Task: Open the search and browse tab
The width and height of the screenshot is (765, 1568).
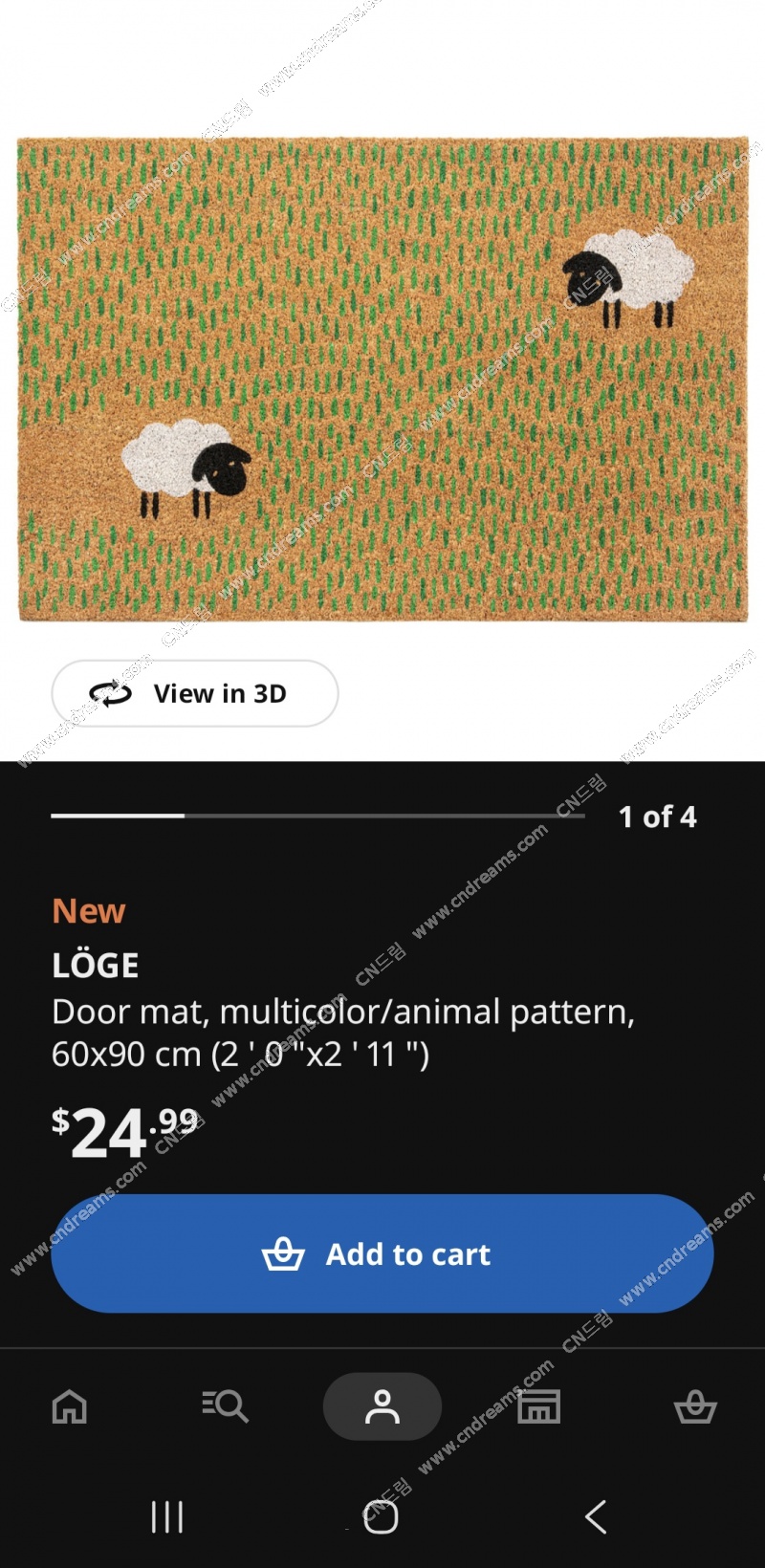Action: coord(226,1406)
